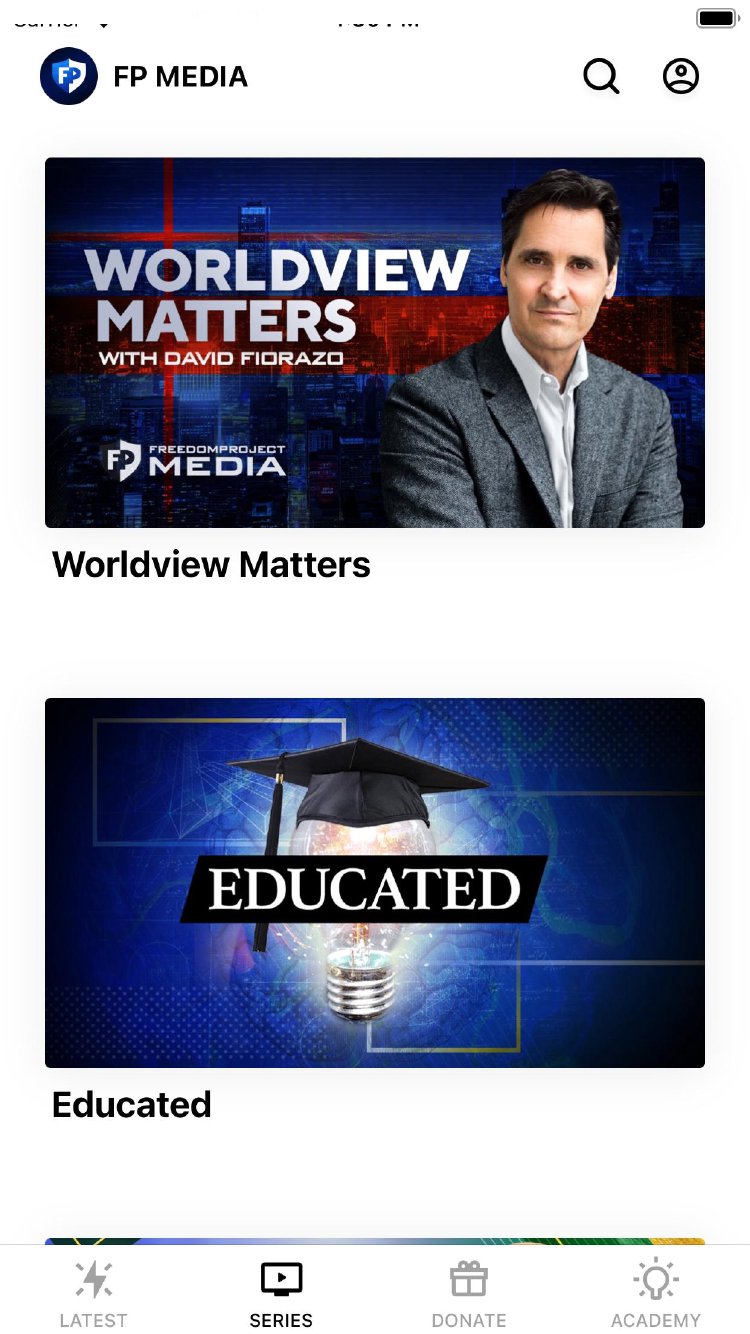Open the account profile icon
Viewport: 750px width, 1334px height.
(x=681, y=77)
